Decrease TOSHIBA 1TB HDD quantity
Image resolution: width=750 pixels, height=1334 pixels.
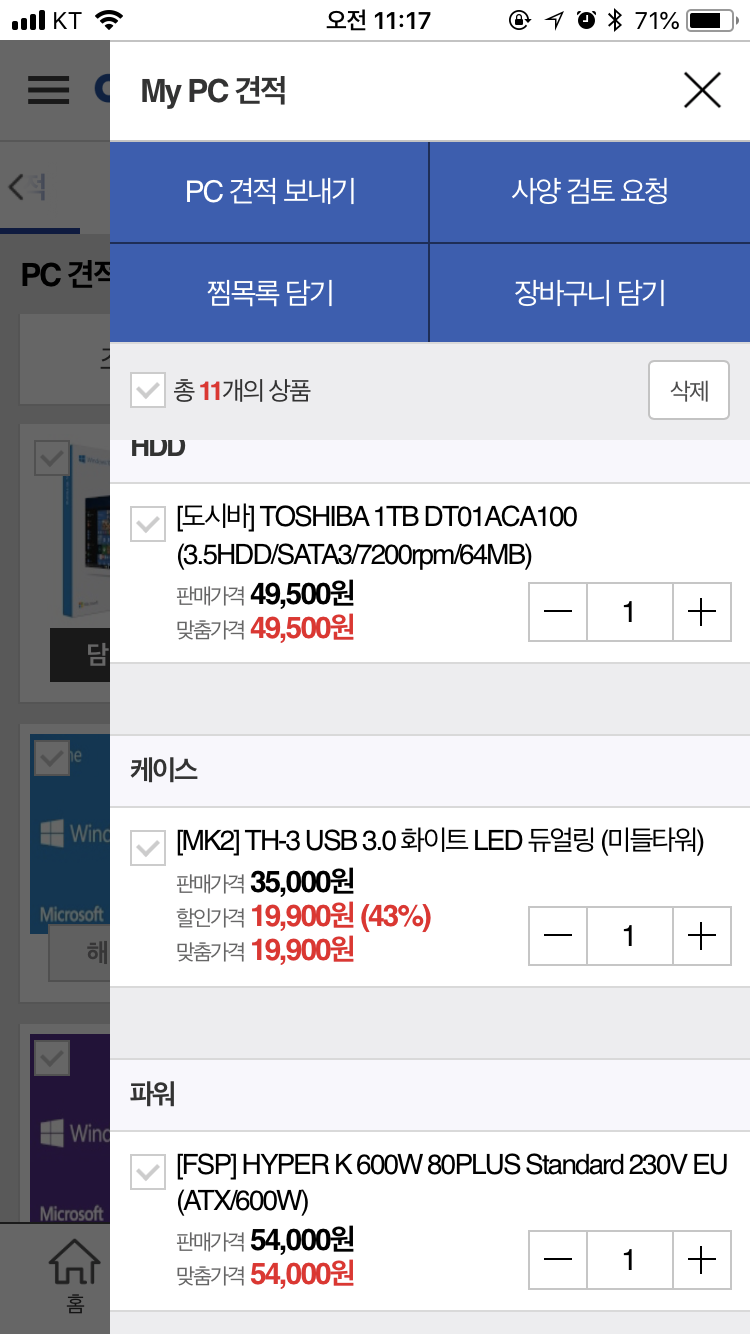(x=558, y=612)
